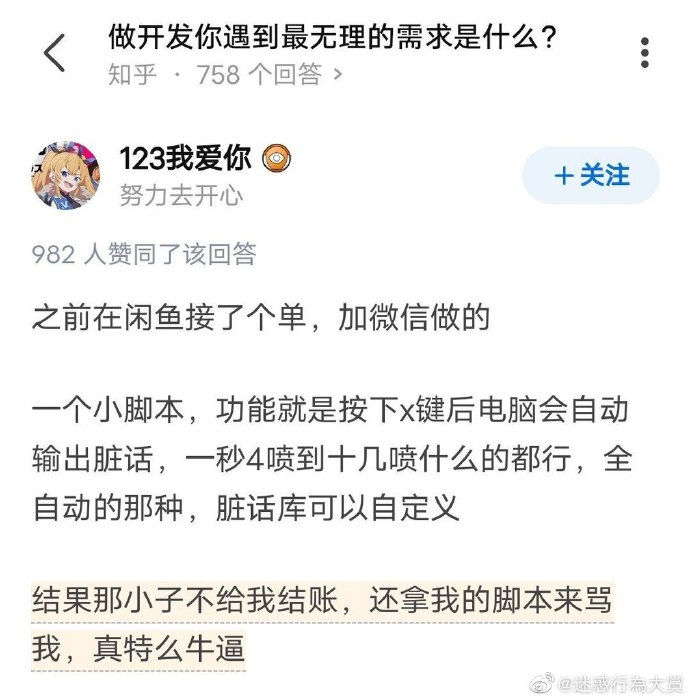
Task: View all 758 个回答
Action: (269, 75)
